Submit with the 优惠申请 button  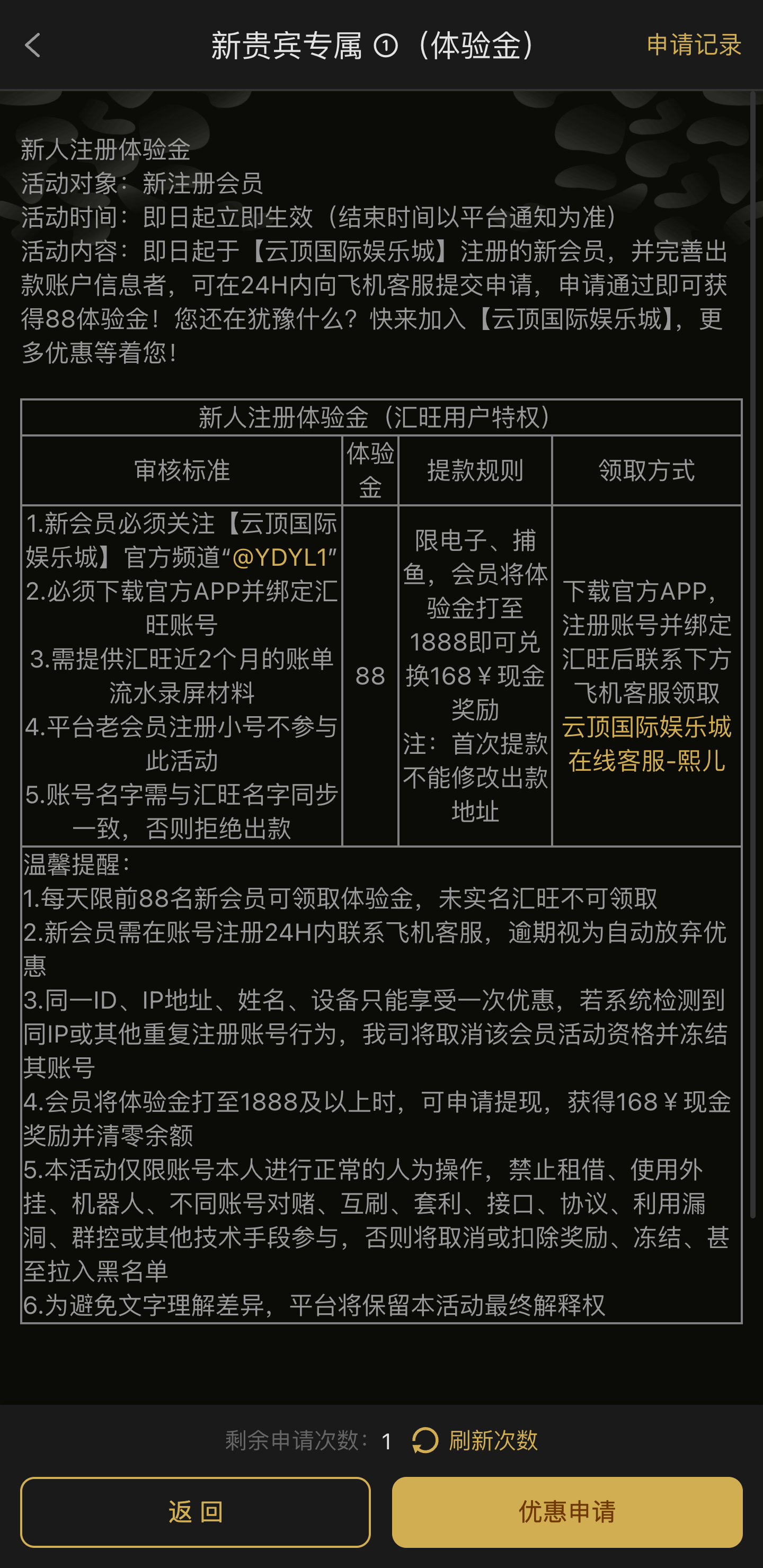coord(567,1512)
